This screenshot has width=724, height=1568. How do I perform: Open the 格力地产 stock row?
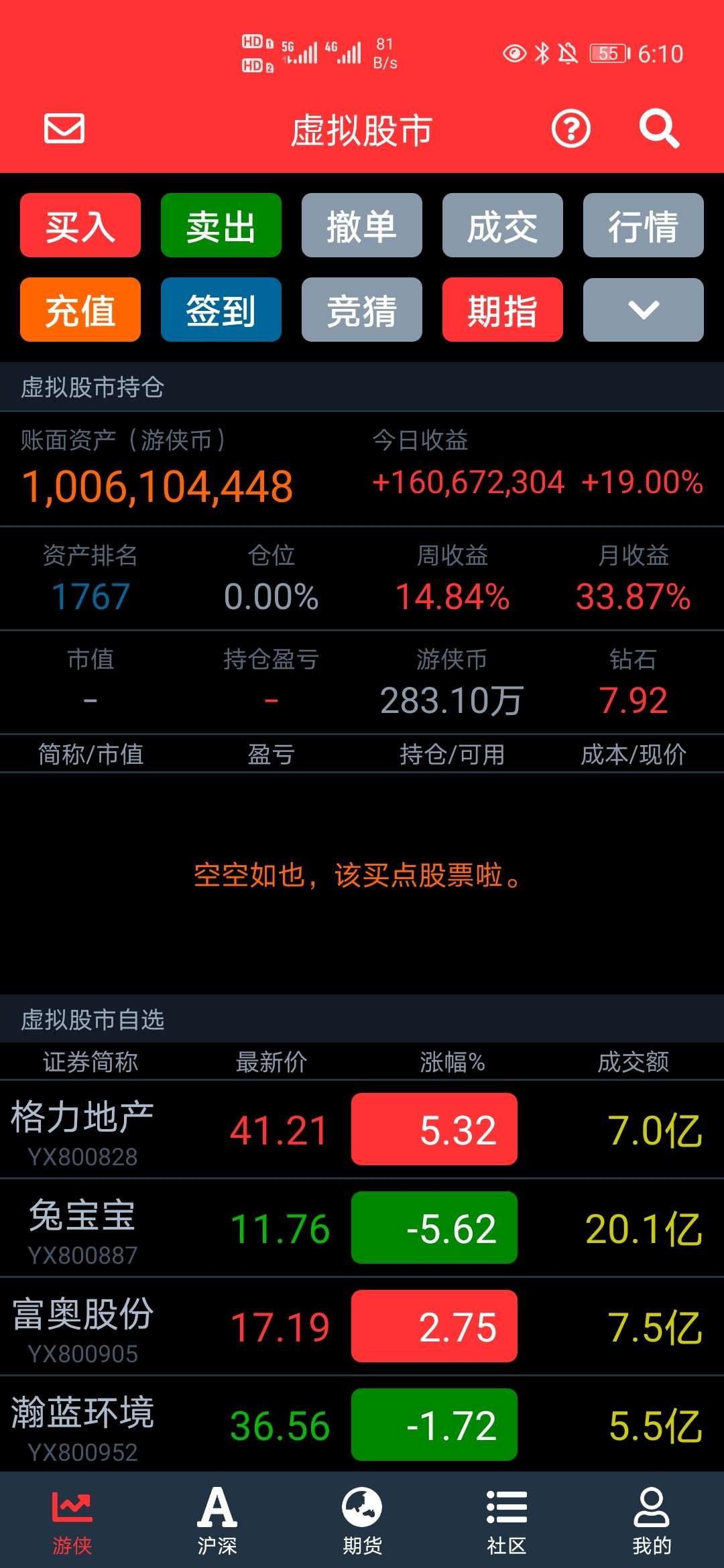tap(362, 1129)
